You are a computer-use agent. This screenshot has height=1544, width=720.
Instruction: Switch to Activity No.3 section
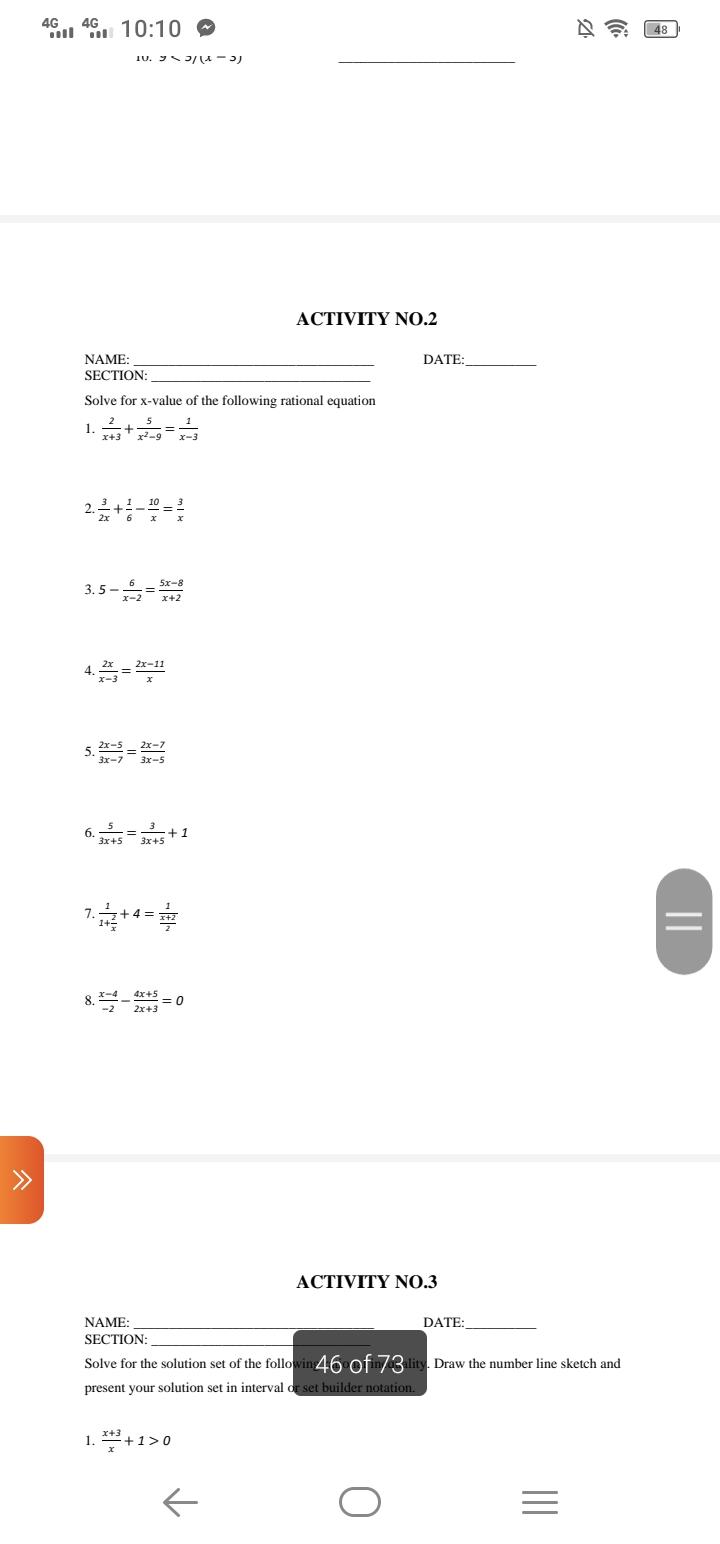[x=364, y=1281]
